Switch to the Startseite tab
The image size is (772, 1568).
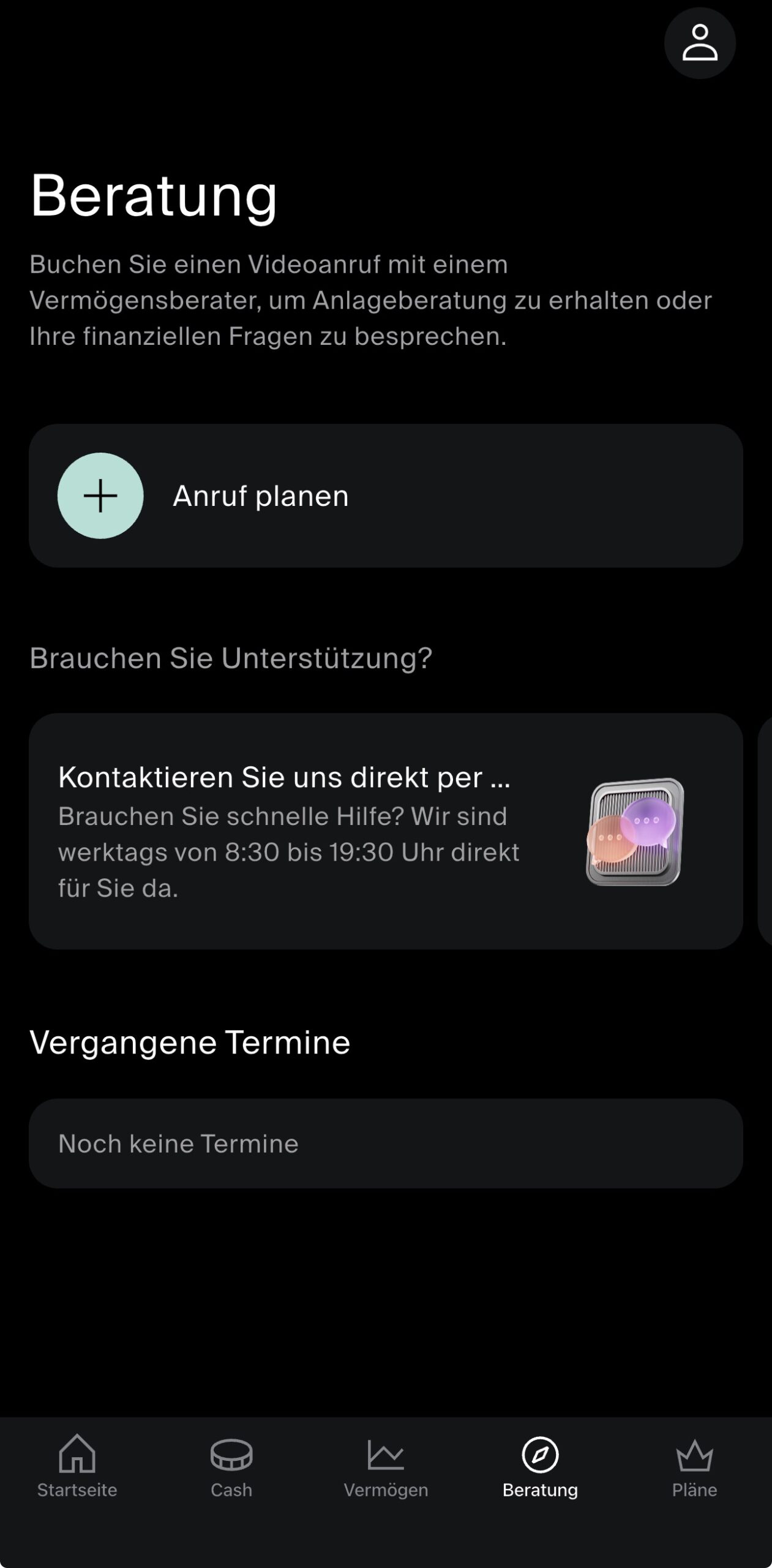(x=77, y=1468)
